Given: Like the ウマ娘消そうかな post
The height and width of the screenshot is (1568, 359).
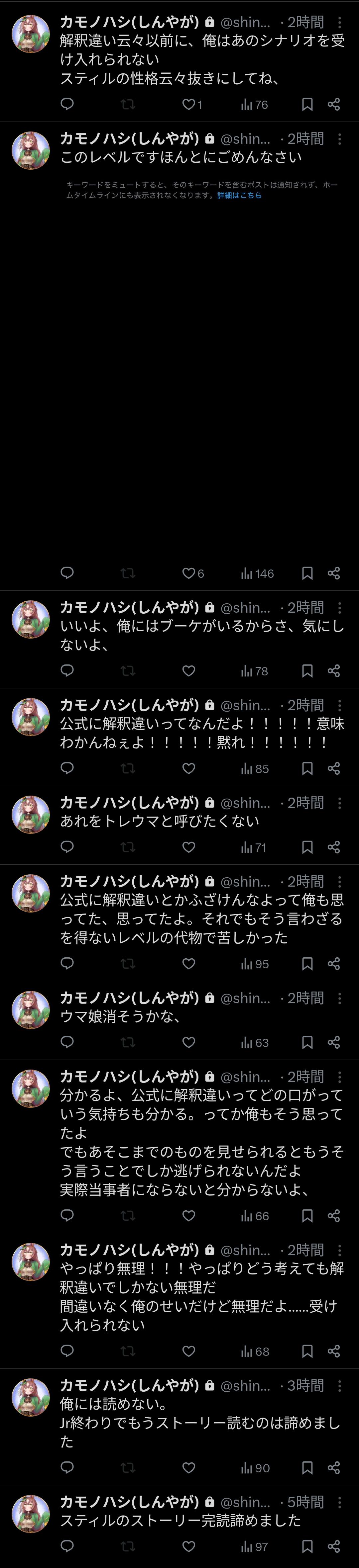Looking at the screenshot, I should coord(189,1043).
